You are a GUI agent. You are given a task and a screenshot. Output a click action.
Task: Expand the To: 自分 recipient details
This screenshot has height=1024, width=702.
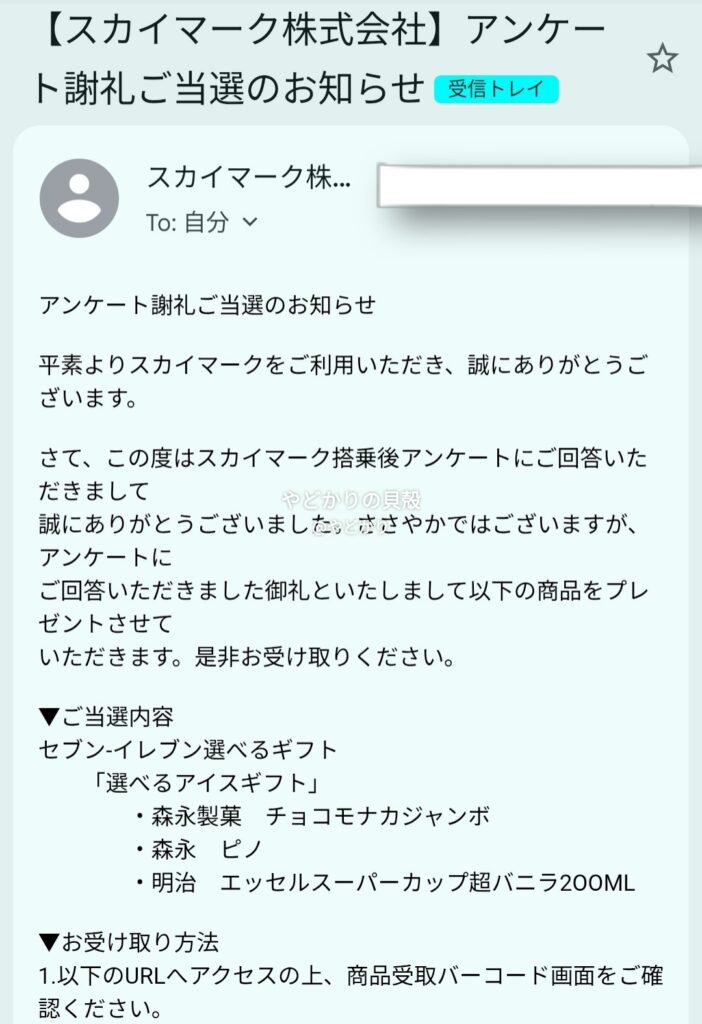249,222
